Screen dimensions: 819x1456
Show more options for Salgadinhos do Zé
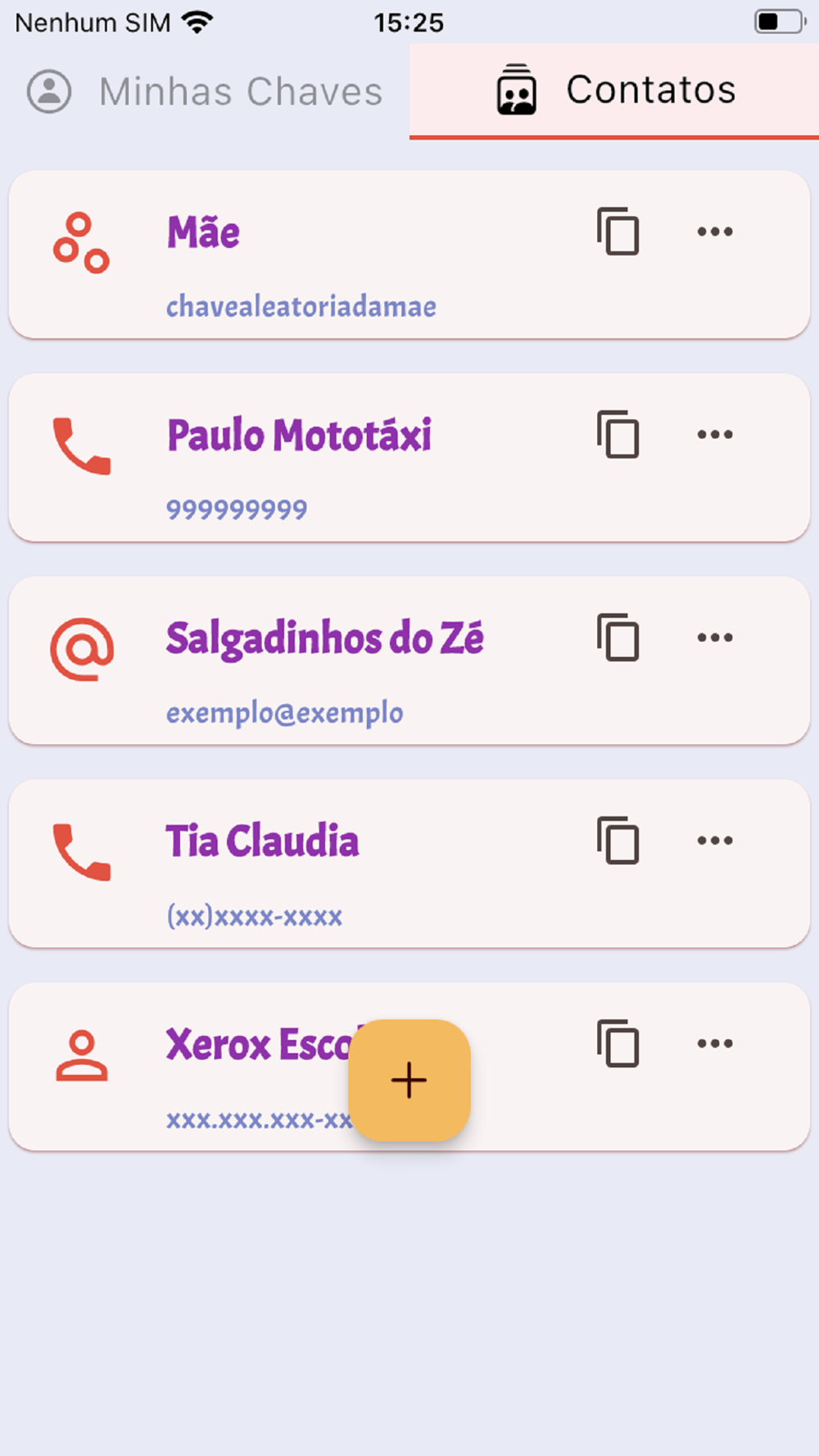[x=715, y=638]
